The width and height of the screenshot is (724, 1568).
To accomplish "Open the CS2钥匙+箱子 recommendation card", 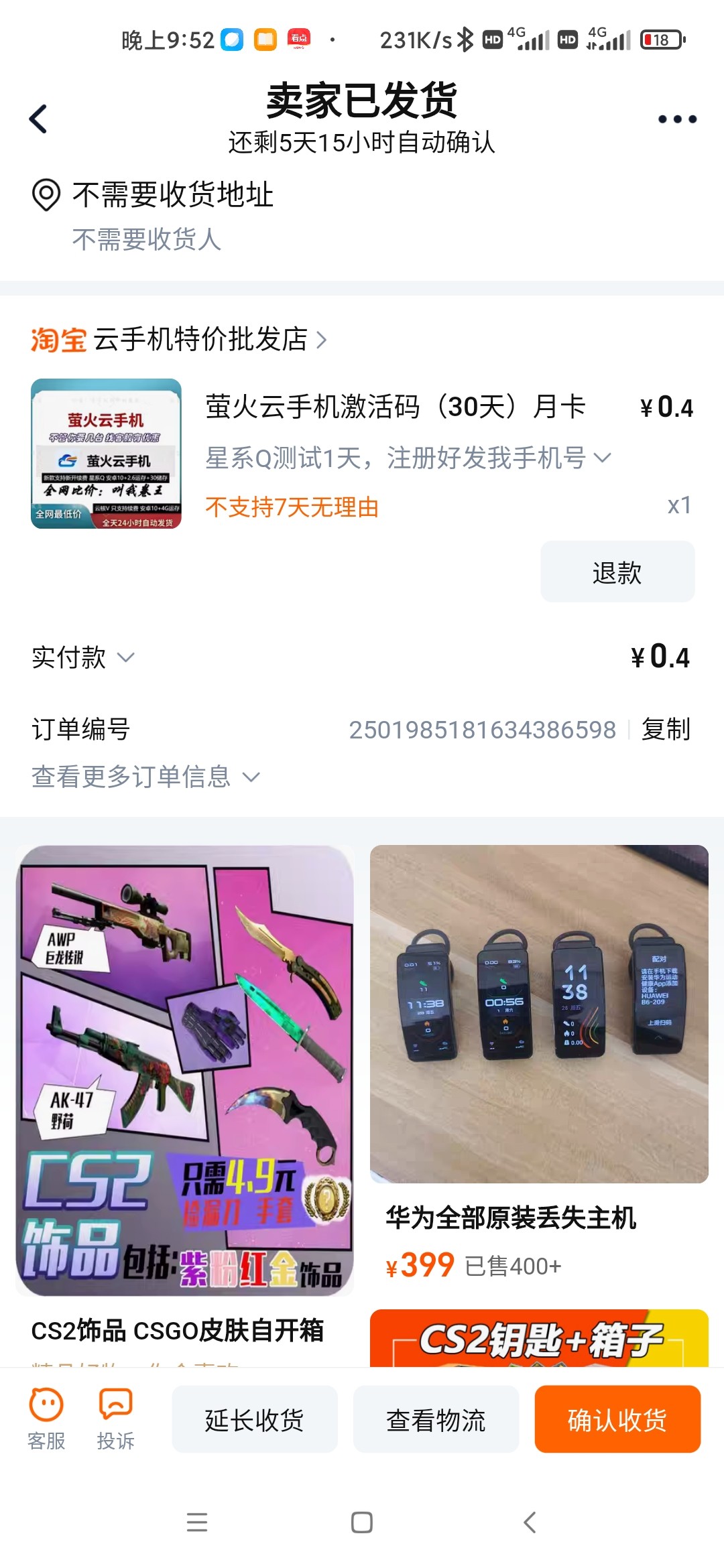I will [539, 1339].
